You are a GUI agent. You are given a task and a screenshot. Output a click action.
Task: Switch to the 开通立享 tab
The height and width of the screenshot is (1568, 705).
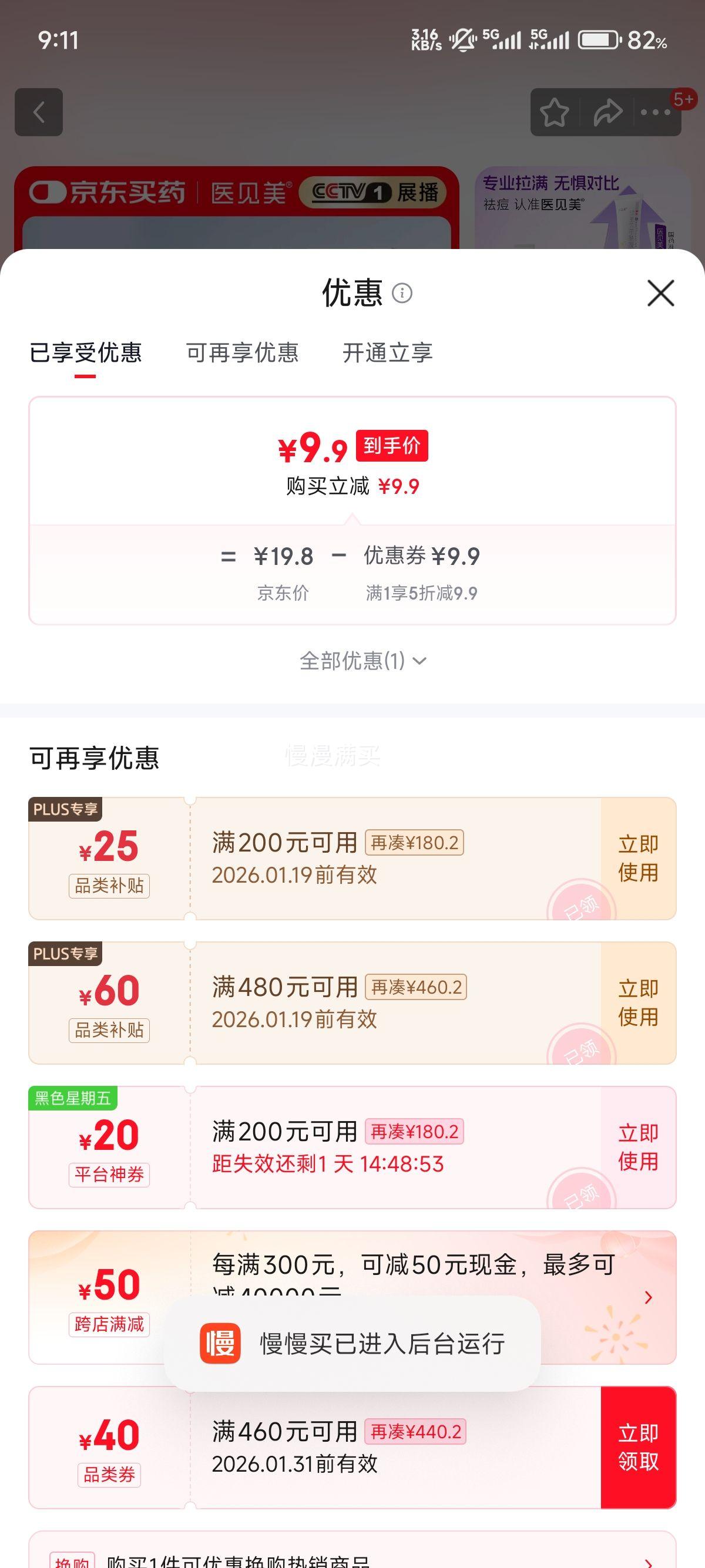click(388, 353)
